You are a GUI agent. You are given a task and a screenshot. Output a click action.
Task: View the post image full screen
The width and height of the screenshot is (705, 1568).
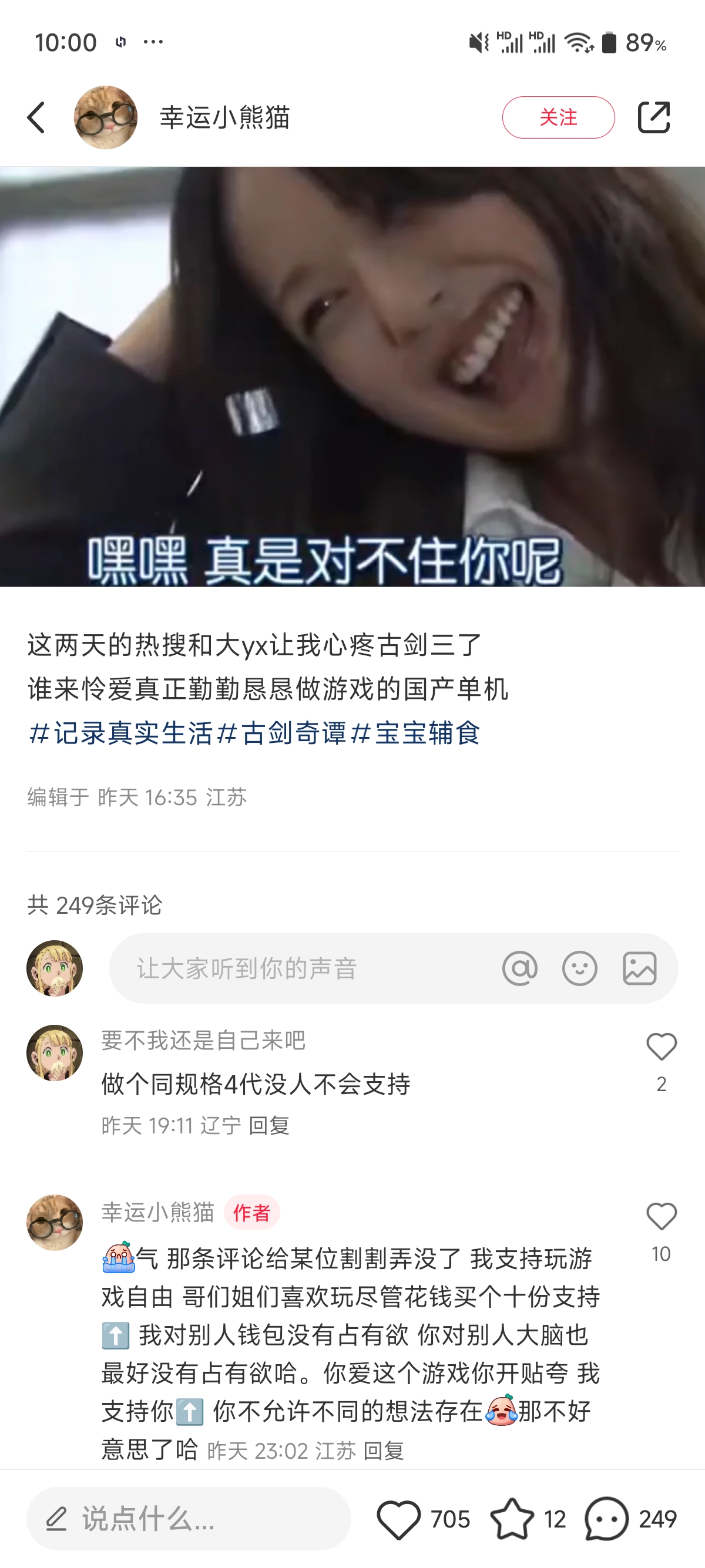(352, 376)
